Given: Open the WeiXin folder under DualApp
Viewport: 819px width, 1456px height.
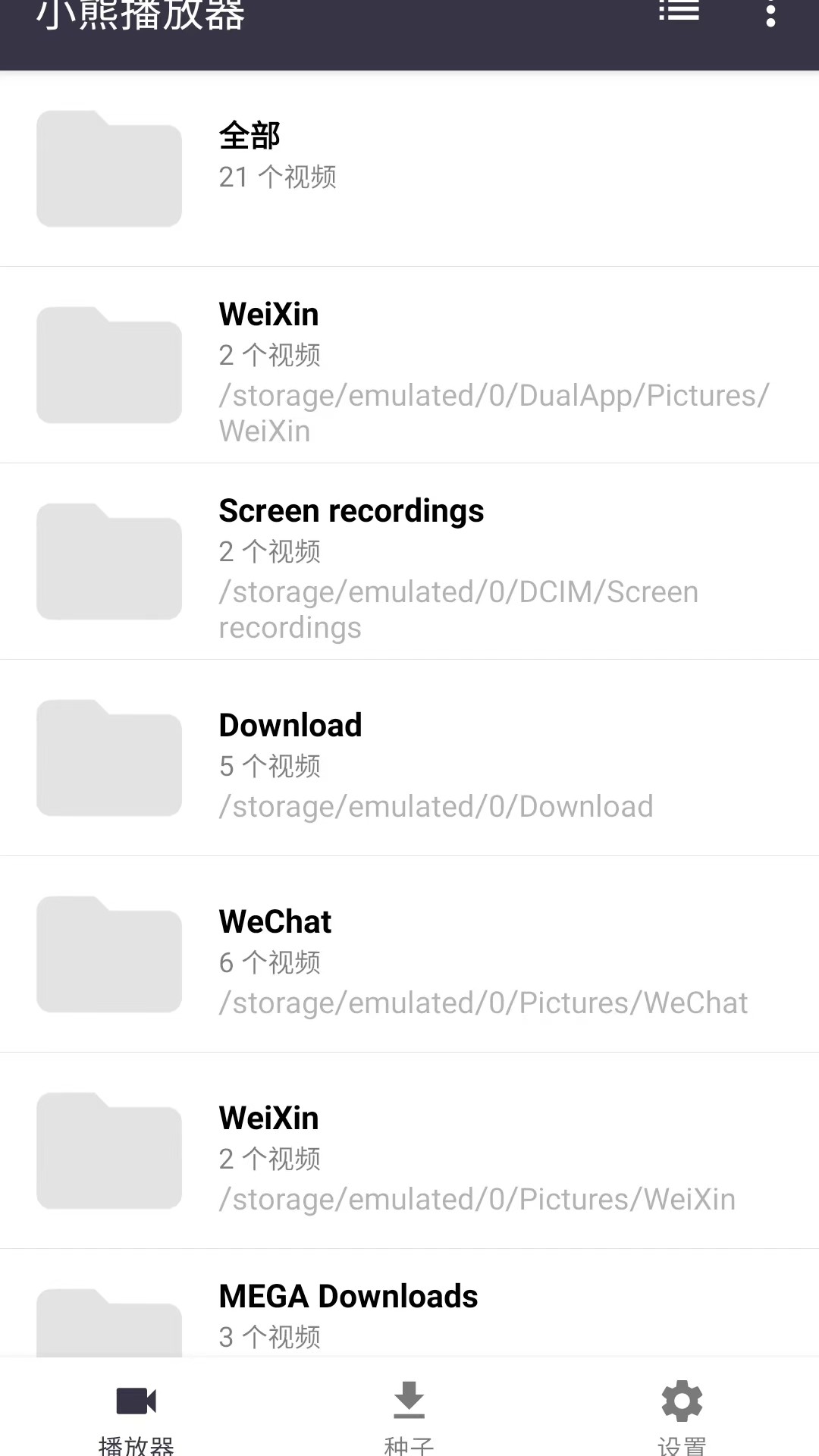Looking at the screenshot, I should pyautogui.click(x=409, y=365).
